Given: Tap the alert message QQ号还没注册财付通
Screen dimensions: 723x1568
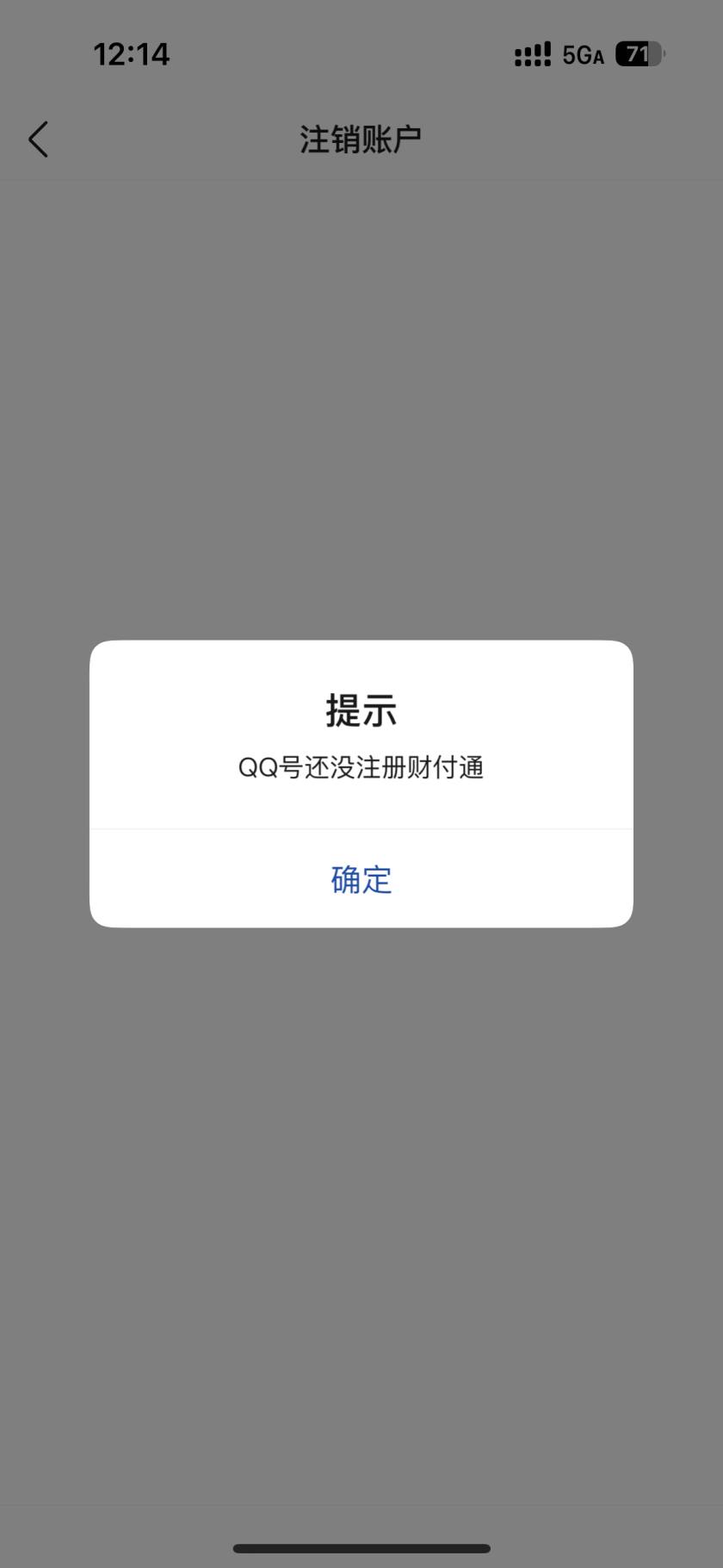Looking at the screenshot, I should [361, 767].
